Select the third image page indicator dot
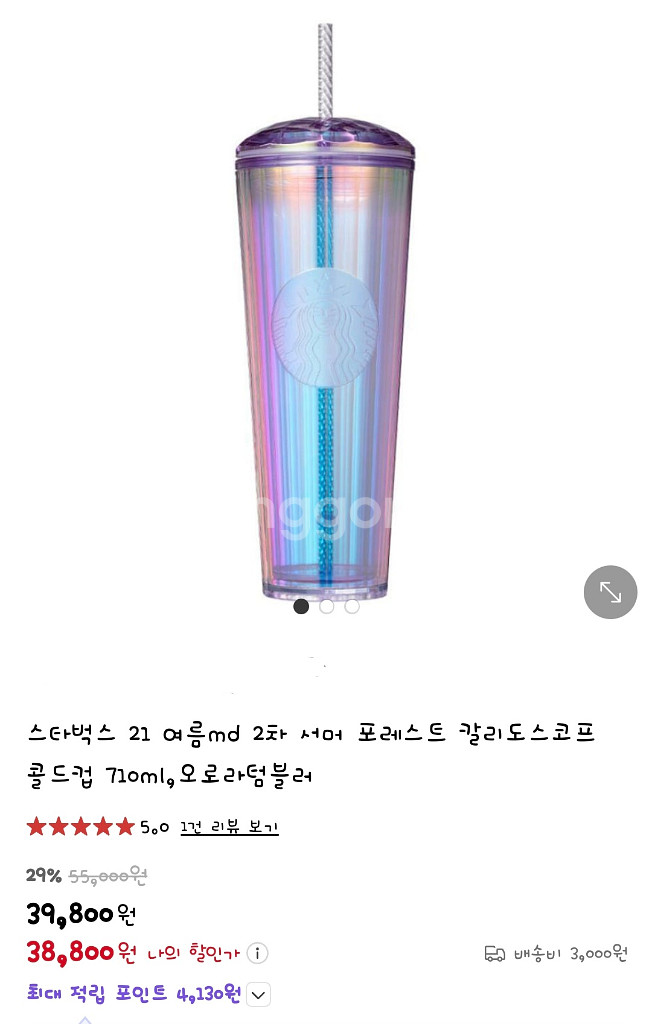This screenshot has width=652, height=1024. click(352, 606)
